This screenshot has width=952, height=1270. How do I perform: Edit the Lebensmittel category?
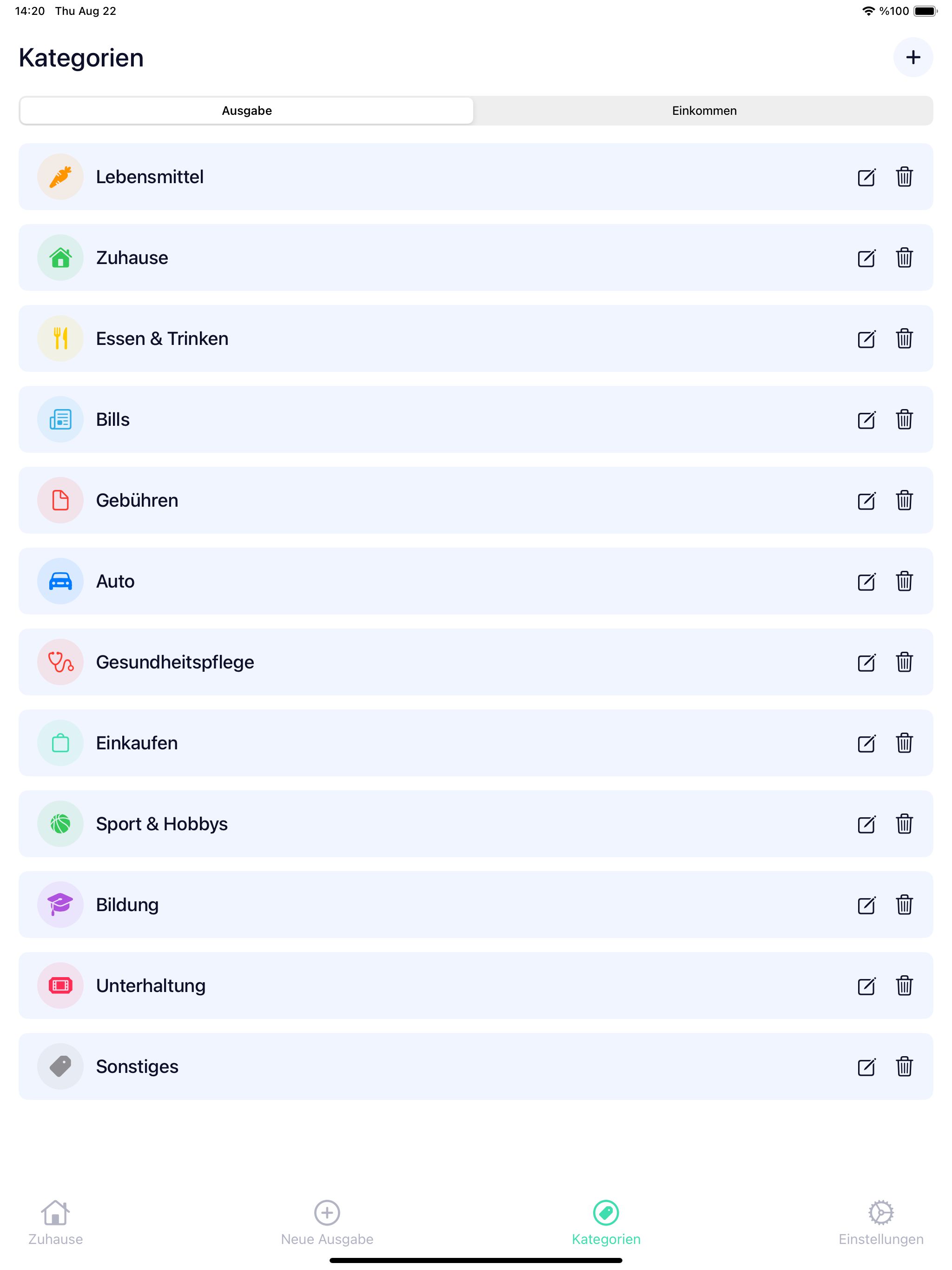866,178
